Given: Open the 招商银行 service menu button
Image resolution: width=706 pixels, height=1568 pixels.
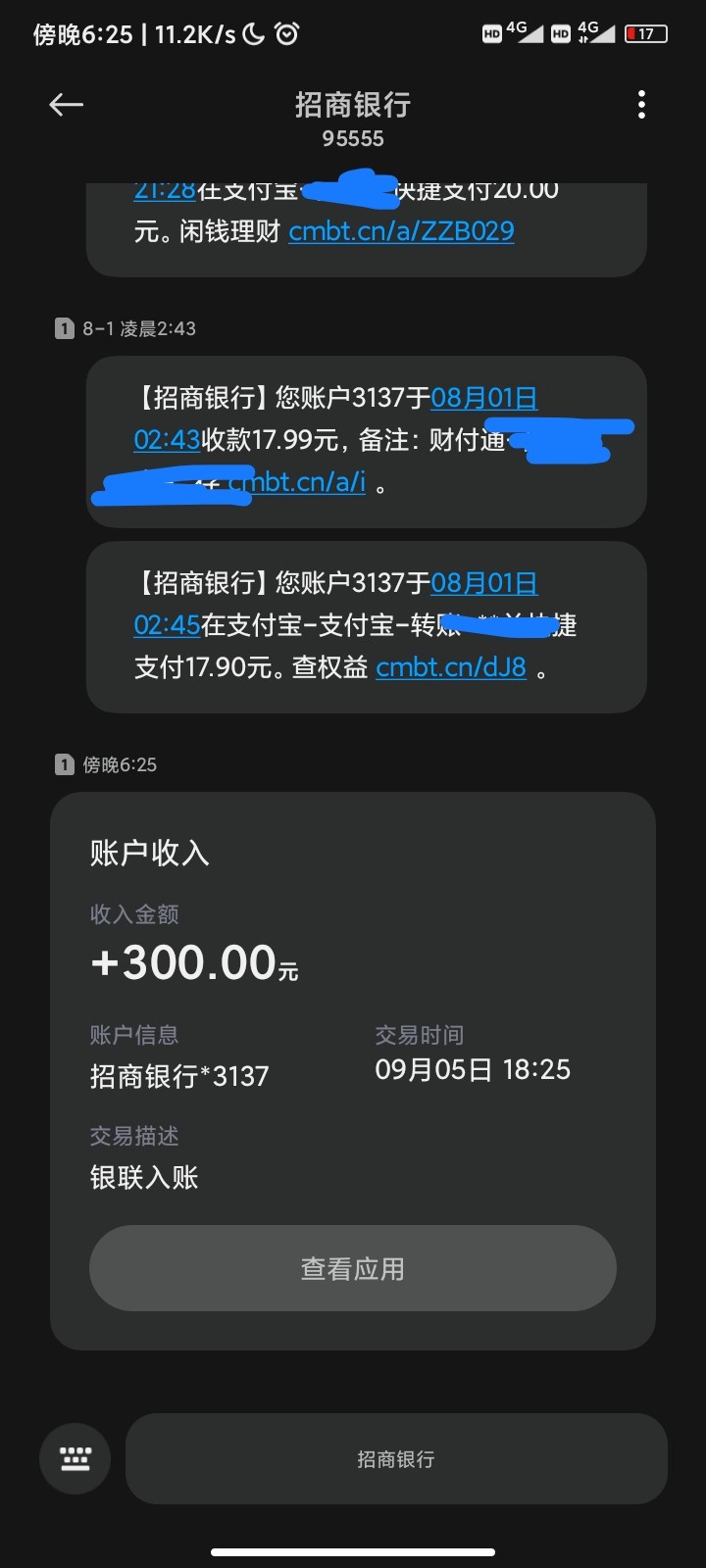Looking at the screenshot, I should 396,1458.
